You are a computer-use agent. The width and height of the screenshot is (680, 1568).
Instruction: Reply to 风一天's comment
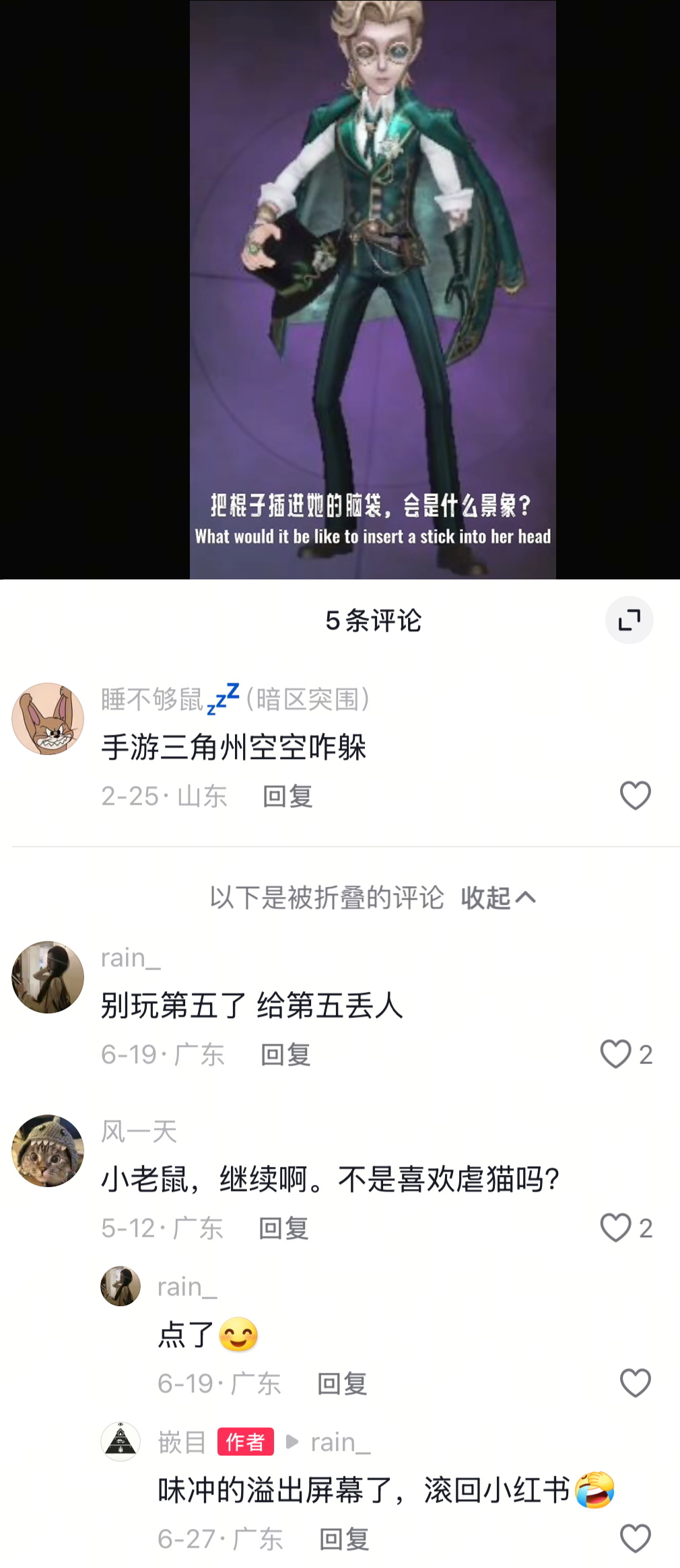pos(283,1228)
